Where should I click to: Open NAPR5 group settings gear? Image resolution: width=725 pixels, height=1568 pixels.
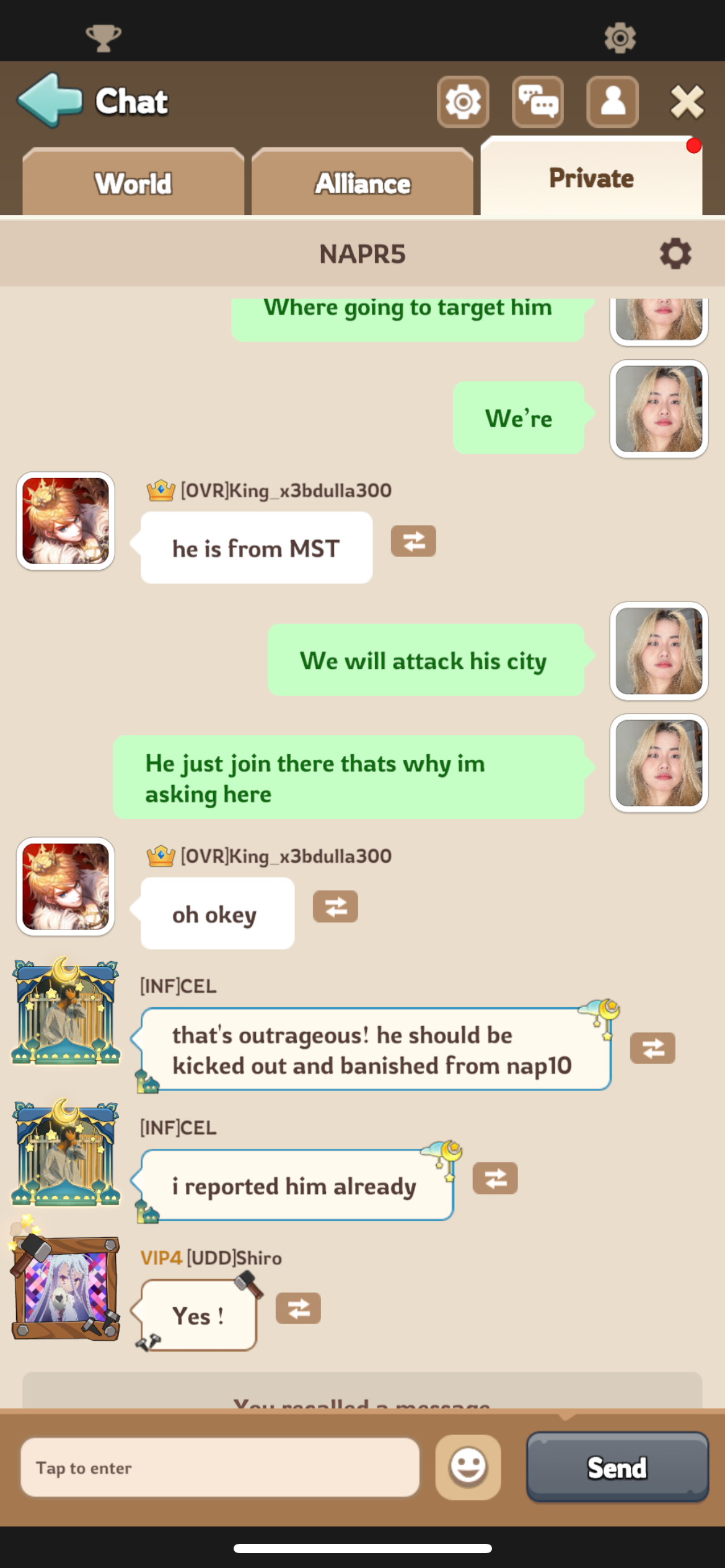[675, 253]
